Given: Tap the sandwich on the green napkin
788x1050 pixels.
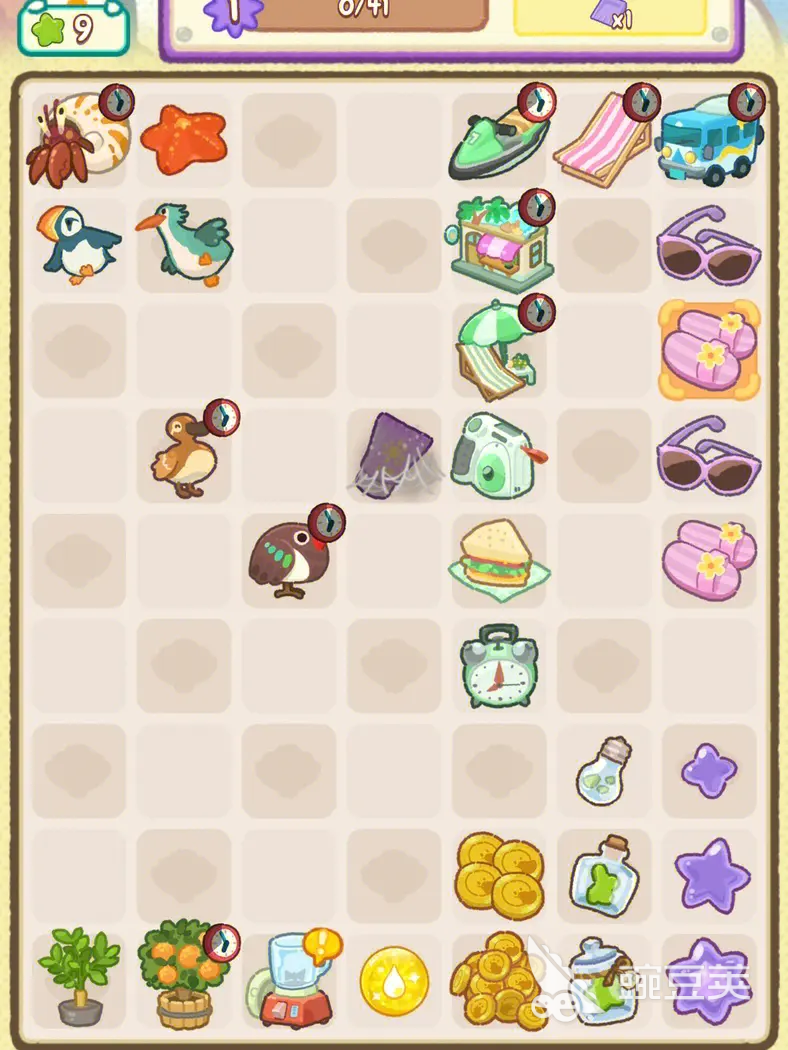Looking at the screenshot, I should pos(498,560).
